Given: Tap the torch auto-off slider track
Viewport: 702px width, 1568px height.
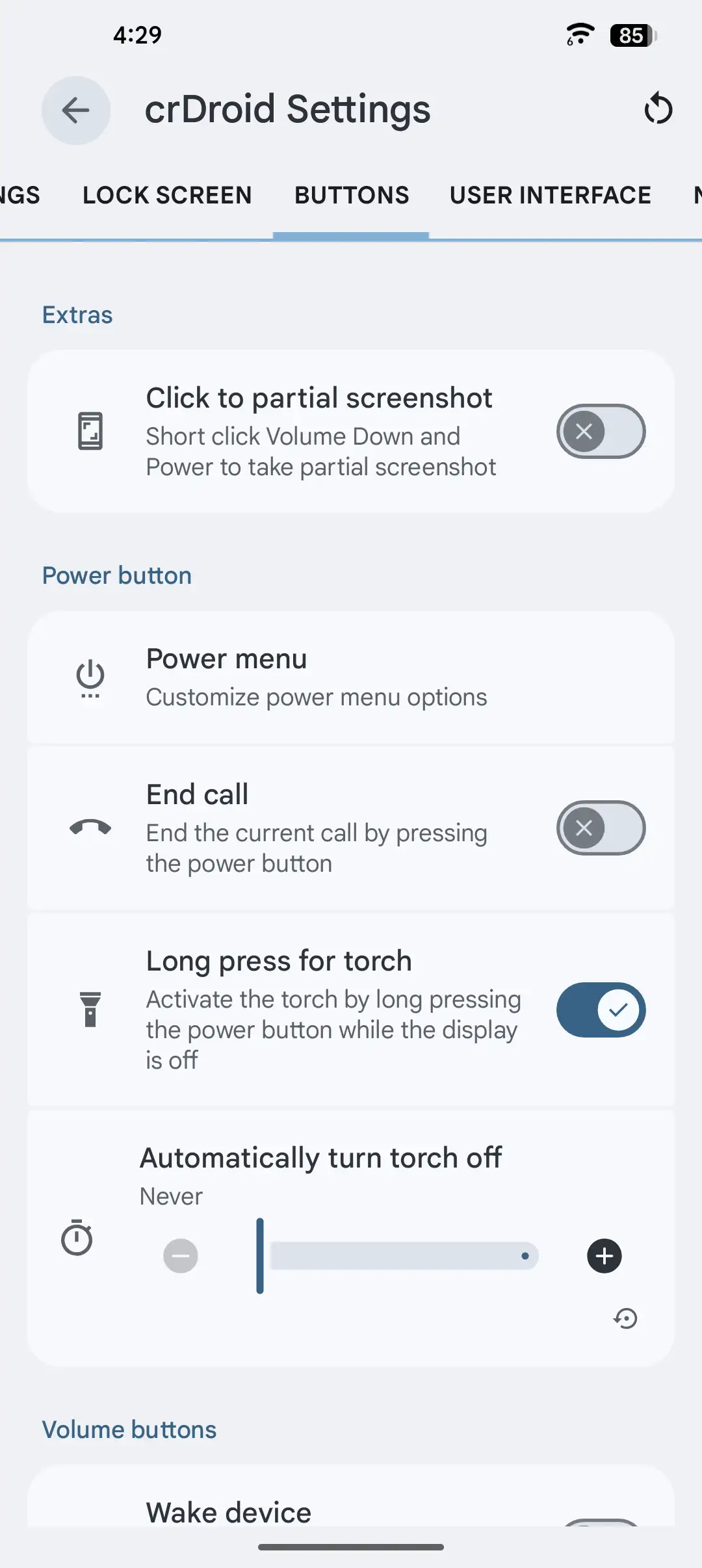Looking at the screenshot, I should [403, 1256].
